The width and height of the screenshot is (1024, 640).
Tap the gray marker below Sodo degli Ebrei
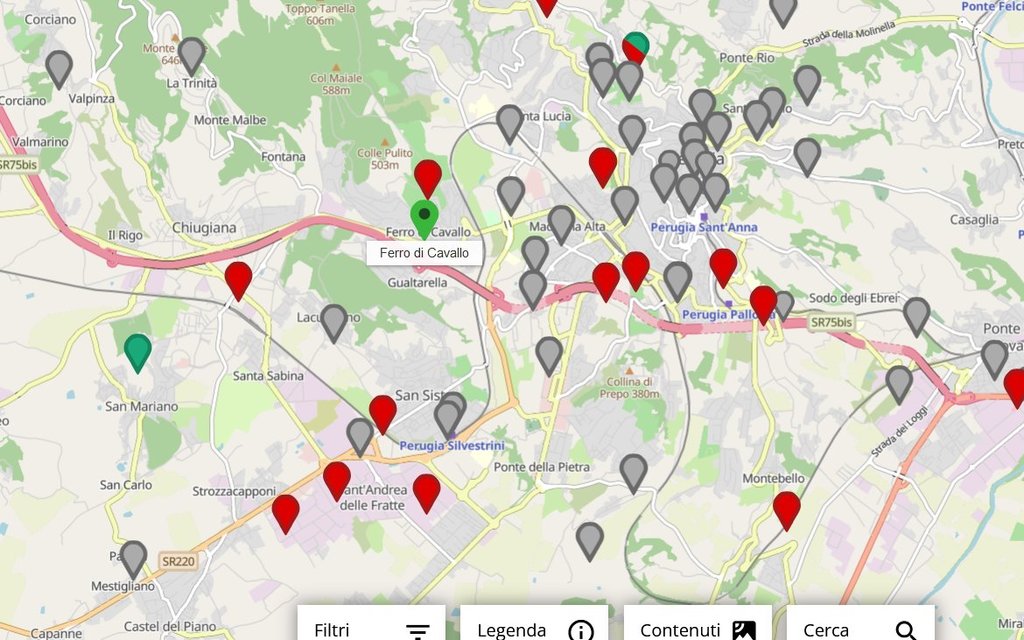pos(916,314)
